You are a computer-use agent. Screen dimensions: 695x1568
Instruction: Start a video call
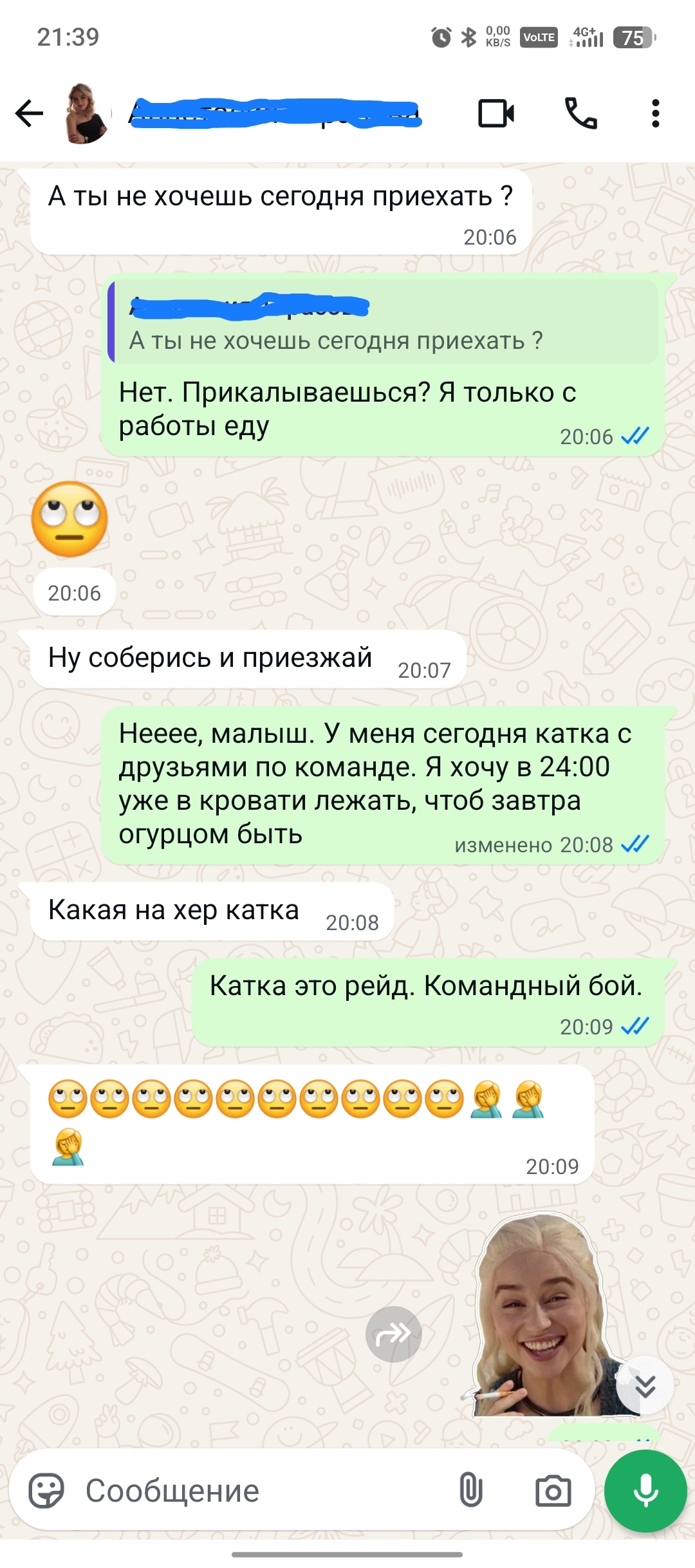496,114
